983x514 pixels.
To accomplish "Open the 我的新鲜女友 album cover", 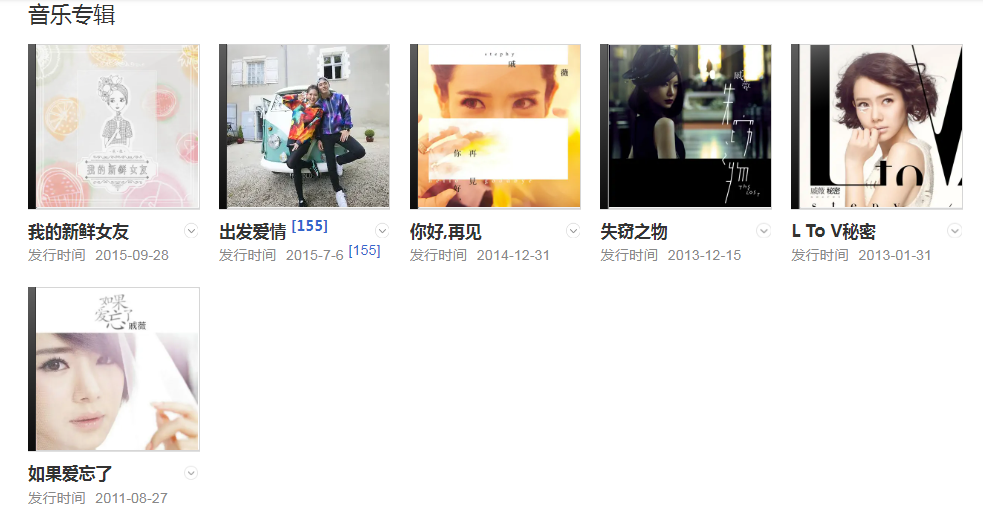I will [114, 126].
